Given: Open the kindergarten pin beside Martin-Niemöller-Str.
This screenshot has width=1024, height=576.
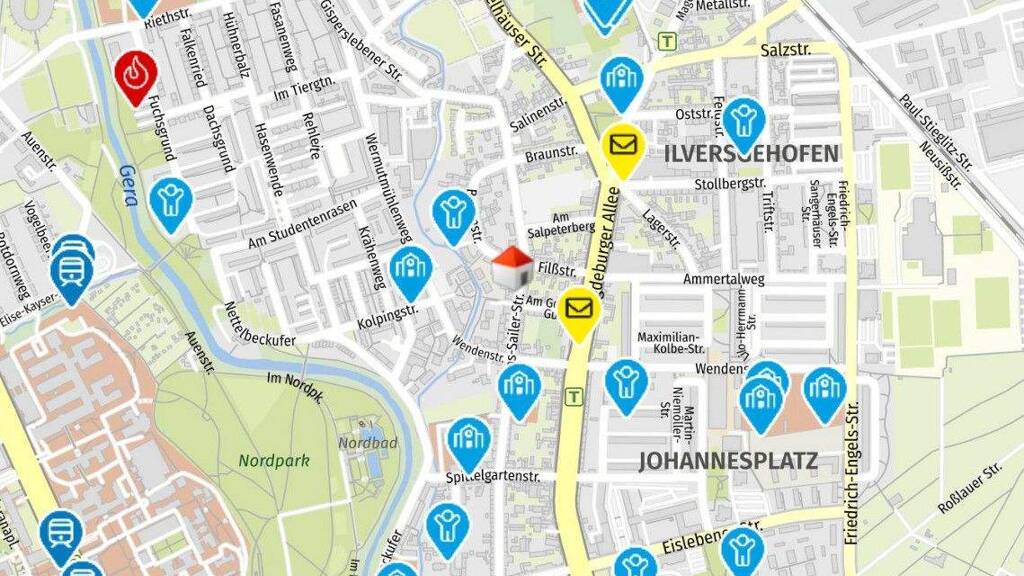Looking at the screenshot, I should tap(626, 387).
